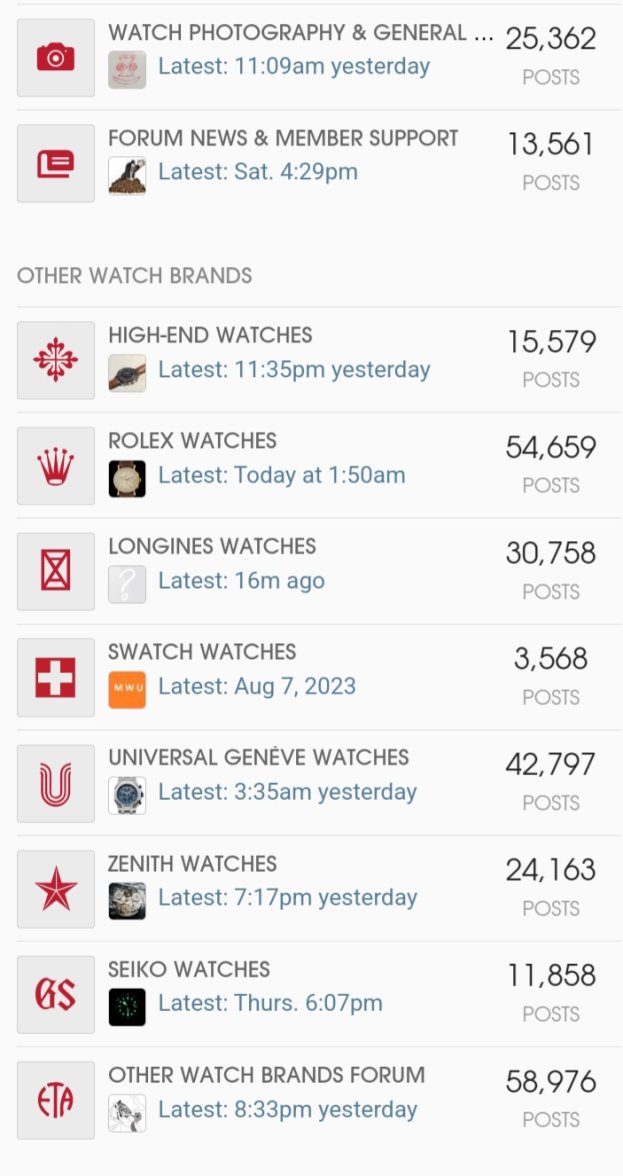View the Zenith Watches forum
The height and width of the screenshot is (1176, 623).
pos(192,864)
